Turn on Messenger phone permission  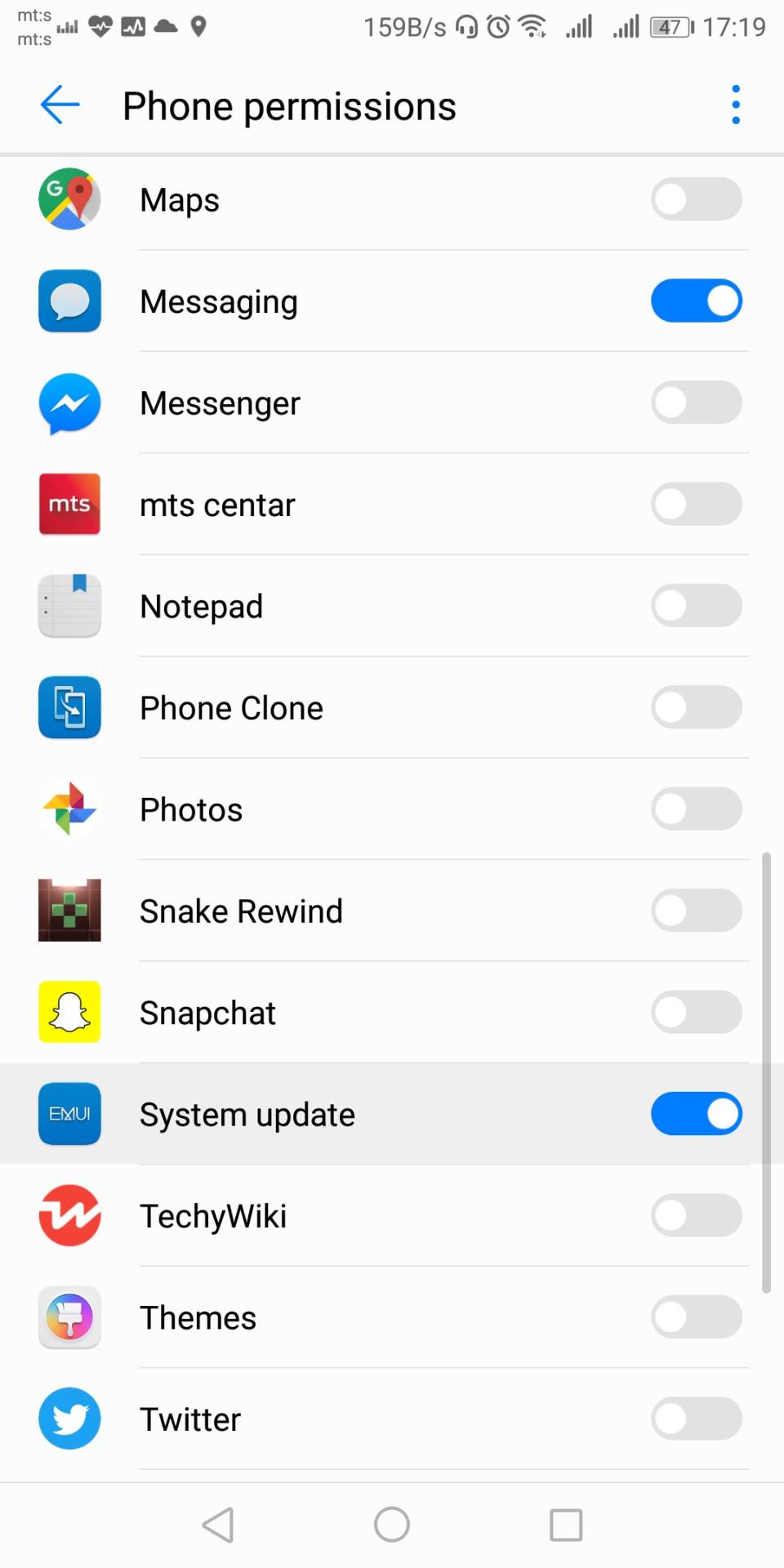pyautogui.click(x=696, y=403)
